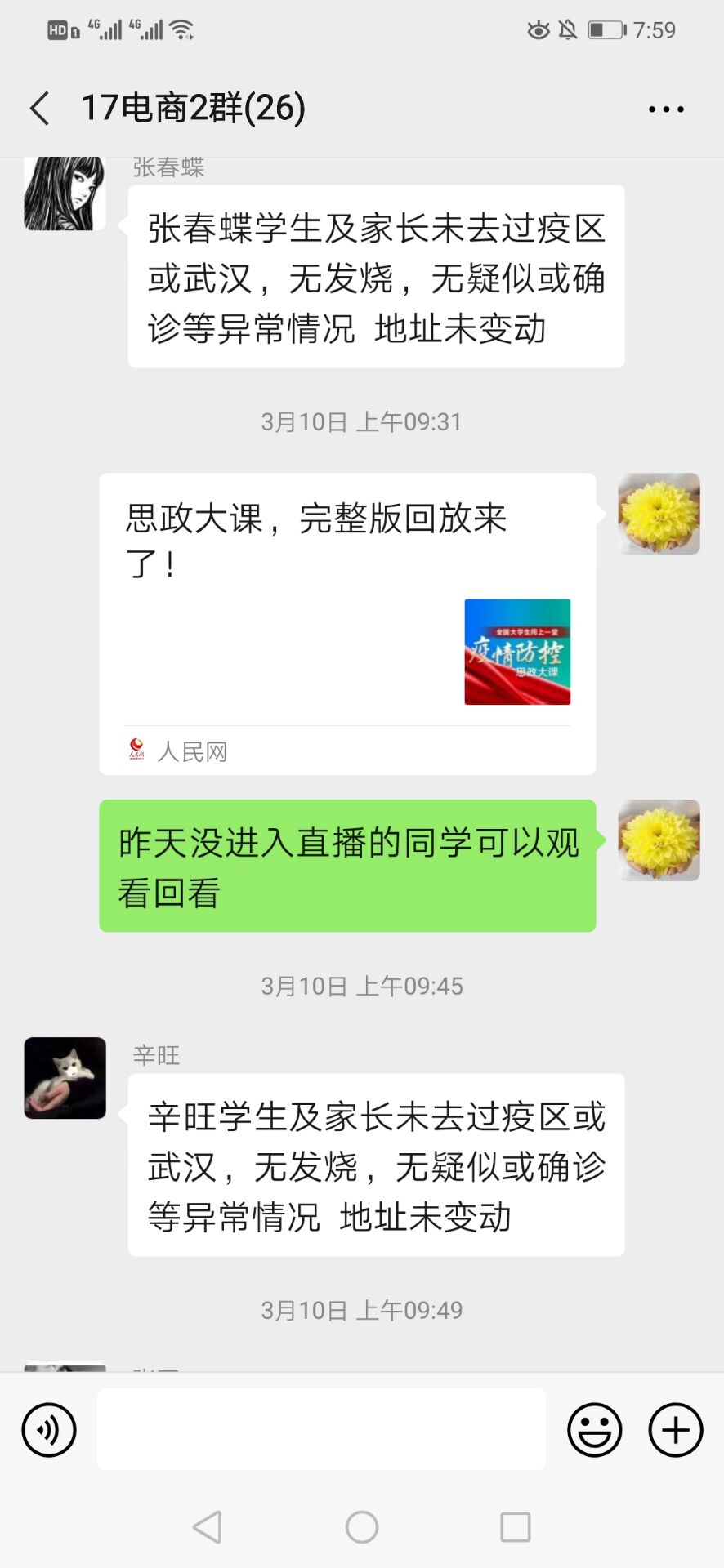This screenshot has width=724, height=1568.
Task: Open the group chat info menu
Action: pos(666,109)
